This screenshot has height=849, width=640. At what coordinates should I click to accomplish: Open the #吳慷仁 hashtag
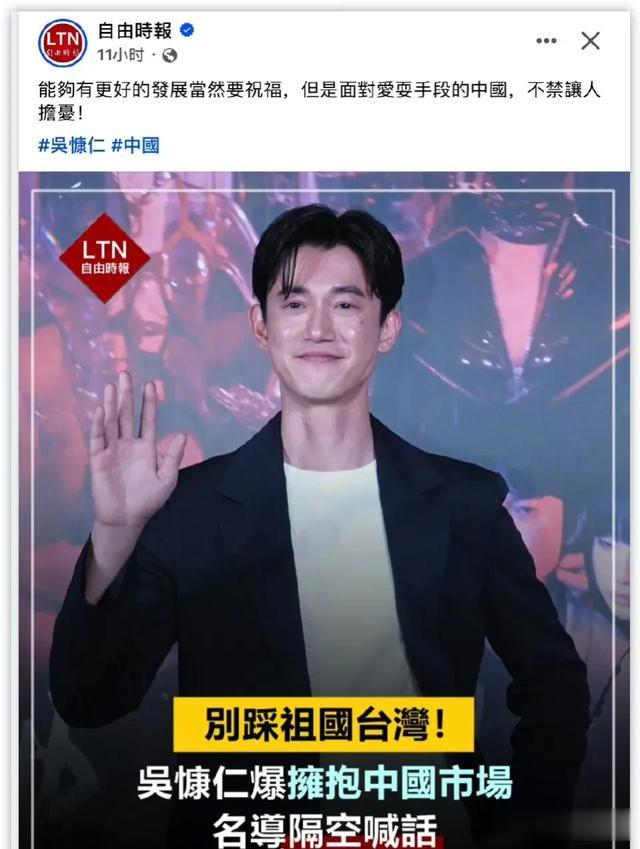[x=71, y=145]
